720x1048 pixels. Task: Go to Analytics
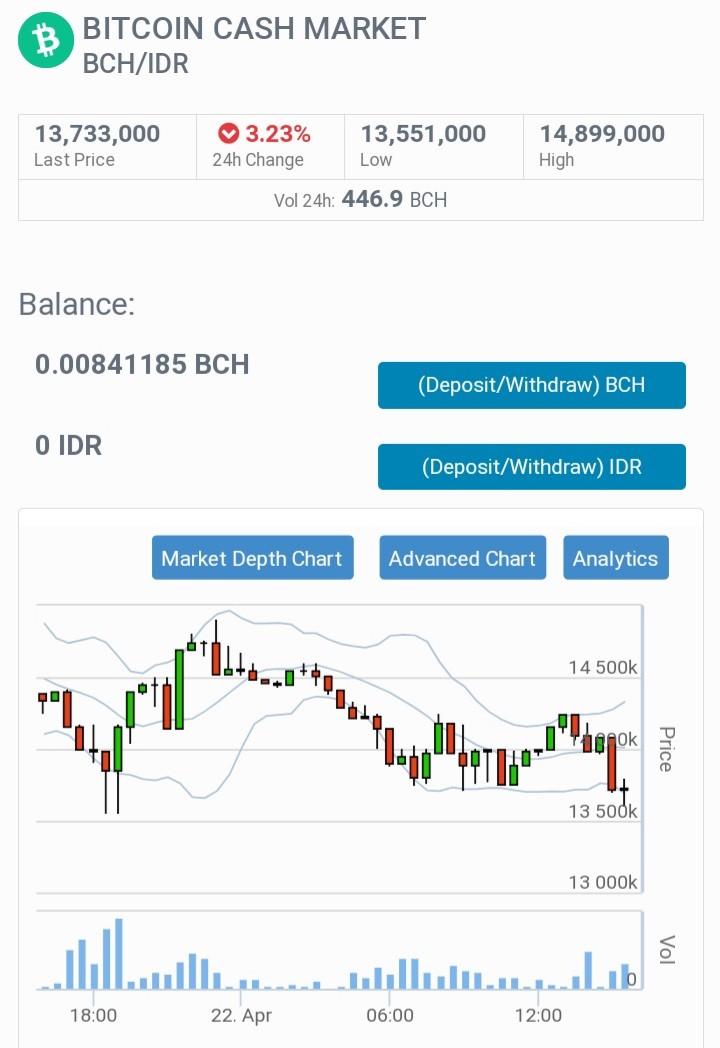coord(616,558)
